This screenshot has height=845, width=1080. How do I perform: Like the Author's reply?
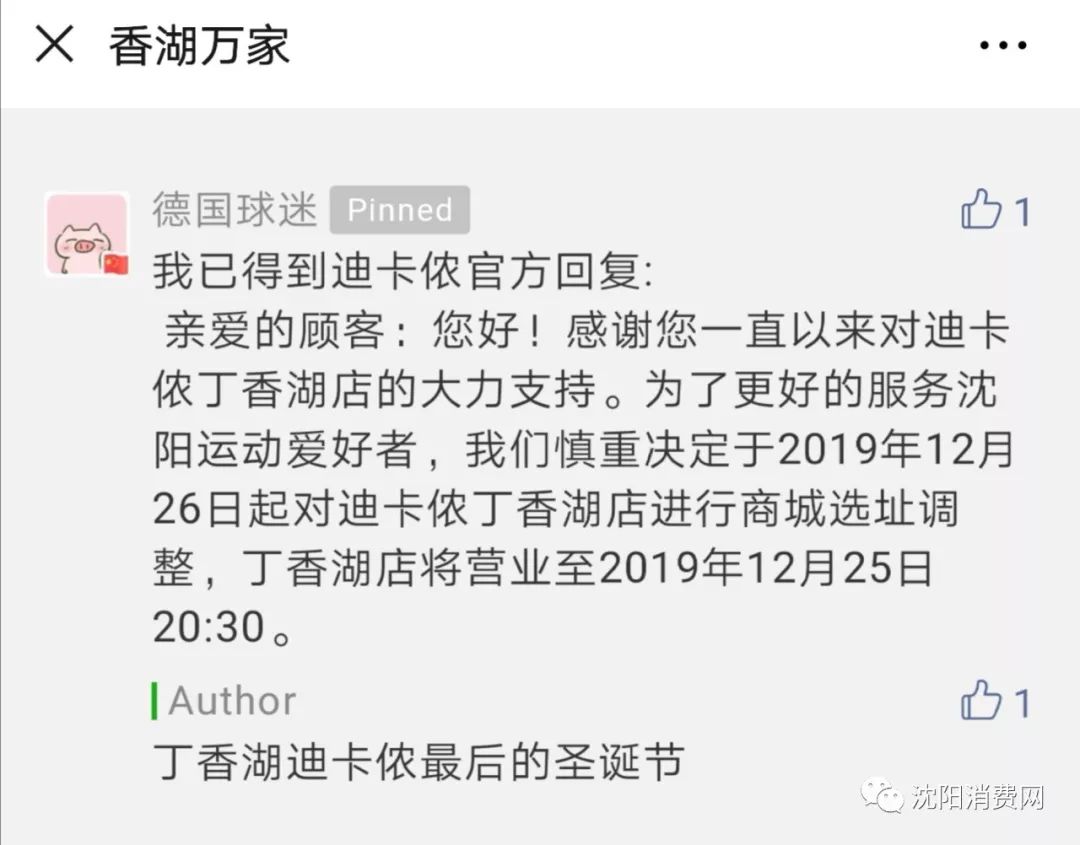point(982,701)
